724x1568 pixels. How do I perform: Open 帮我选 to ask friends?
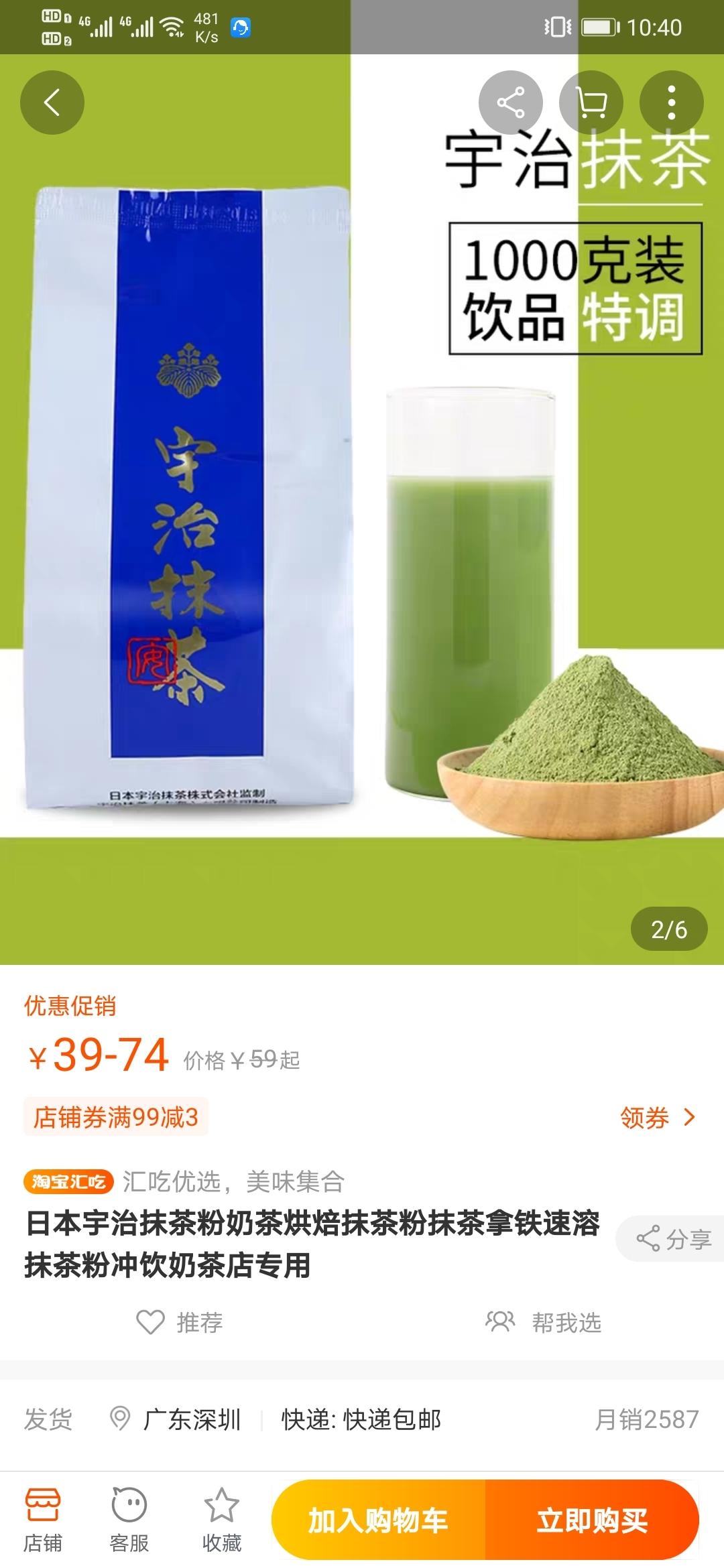click(544, 1322)
